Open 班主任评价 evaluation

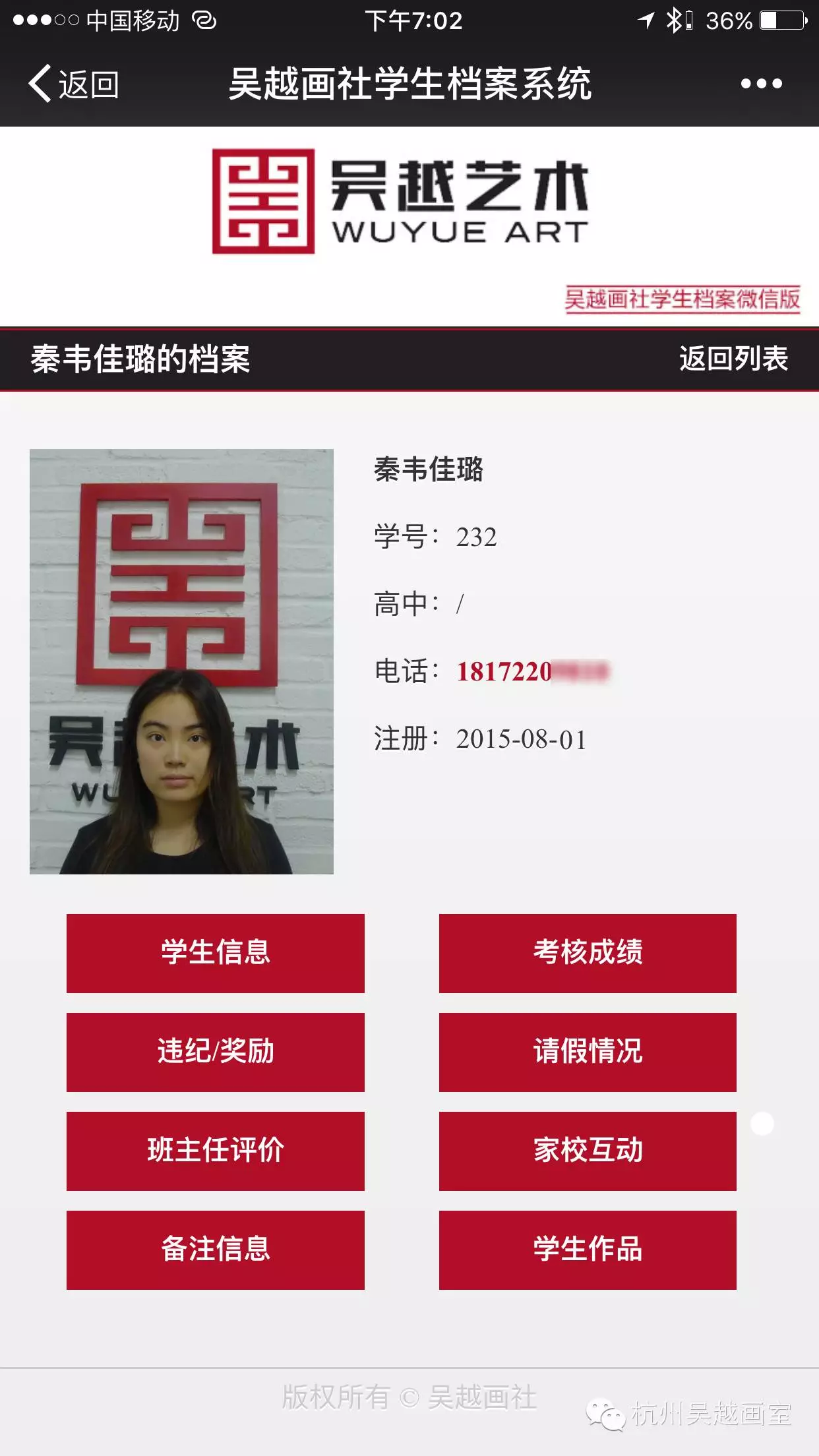coord(216,1151)
